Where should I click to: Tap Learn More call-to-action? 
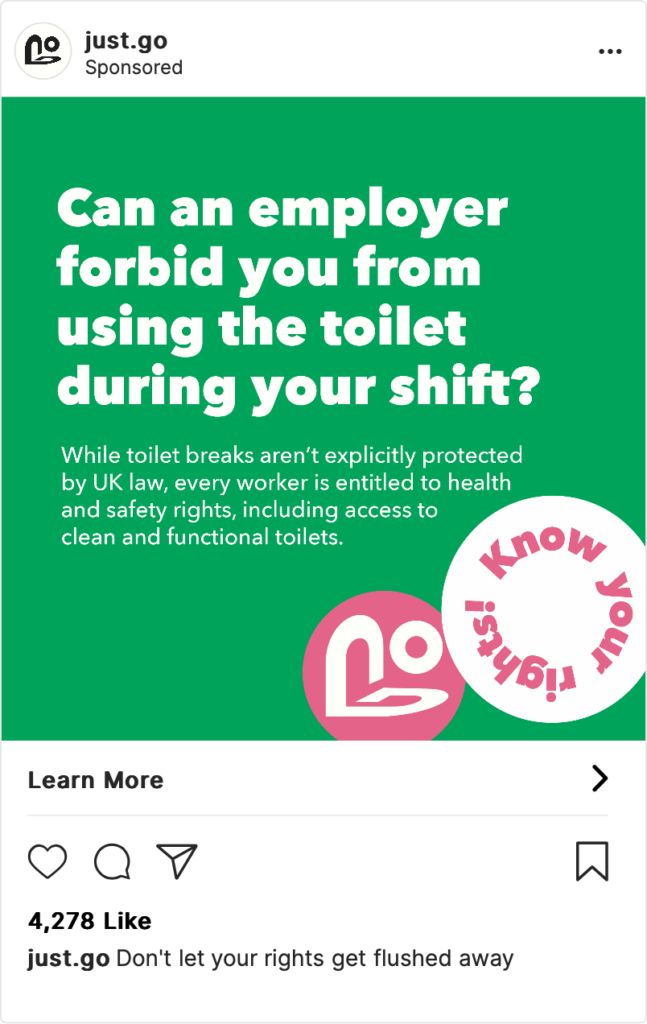(x=96, y=780)
